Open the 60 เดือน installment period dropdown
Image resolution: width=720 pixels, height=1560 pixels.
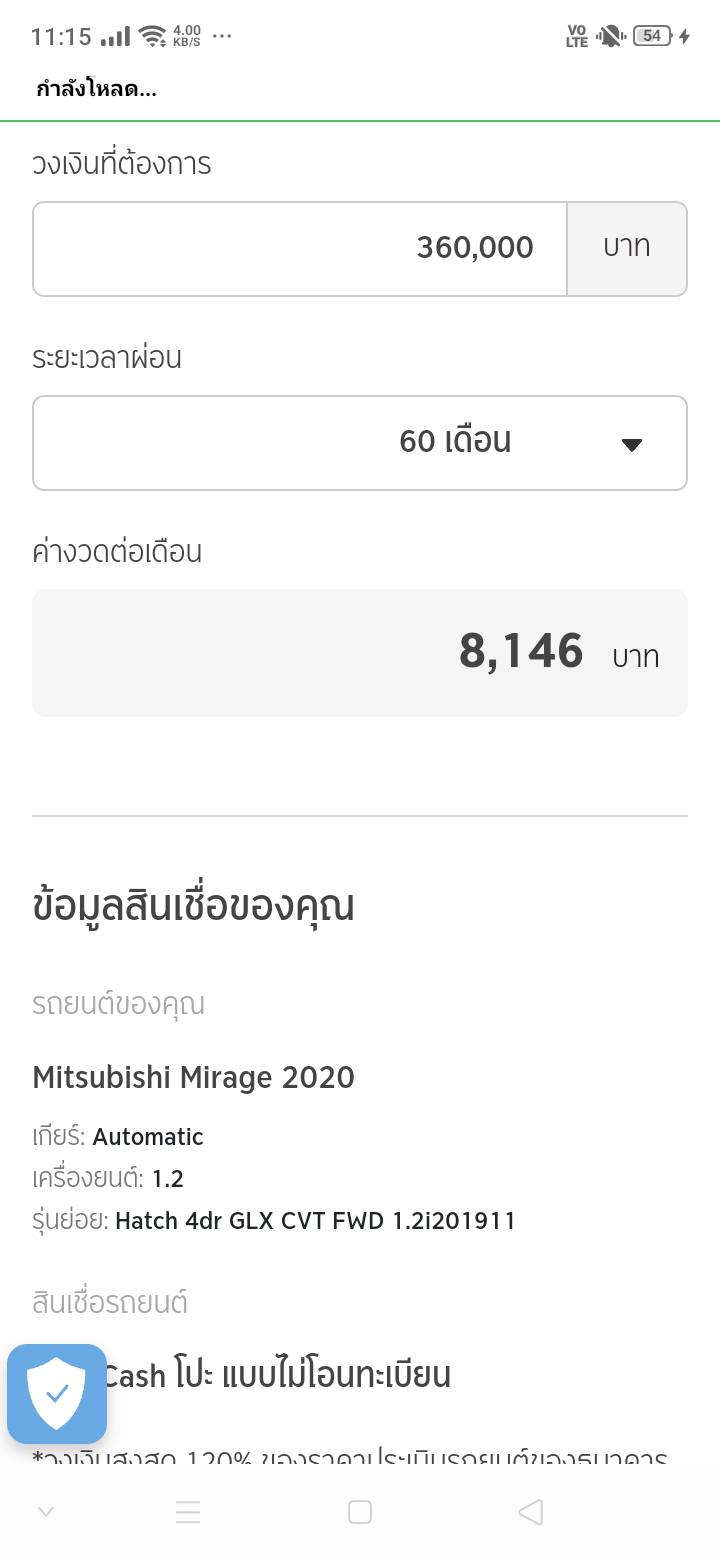360,442
